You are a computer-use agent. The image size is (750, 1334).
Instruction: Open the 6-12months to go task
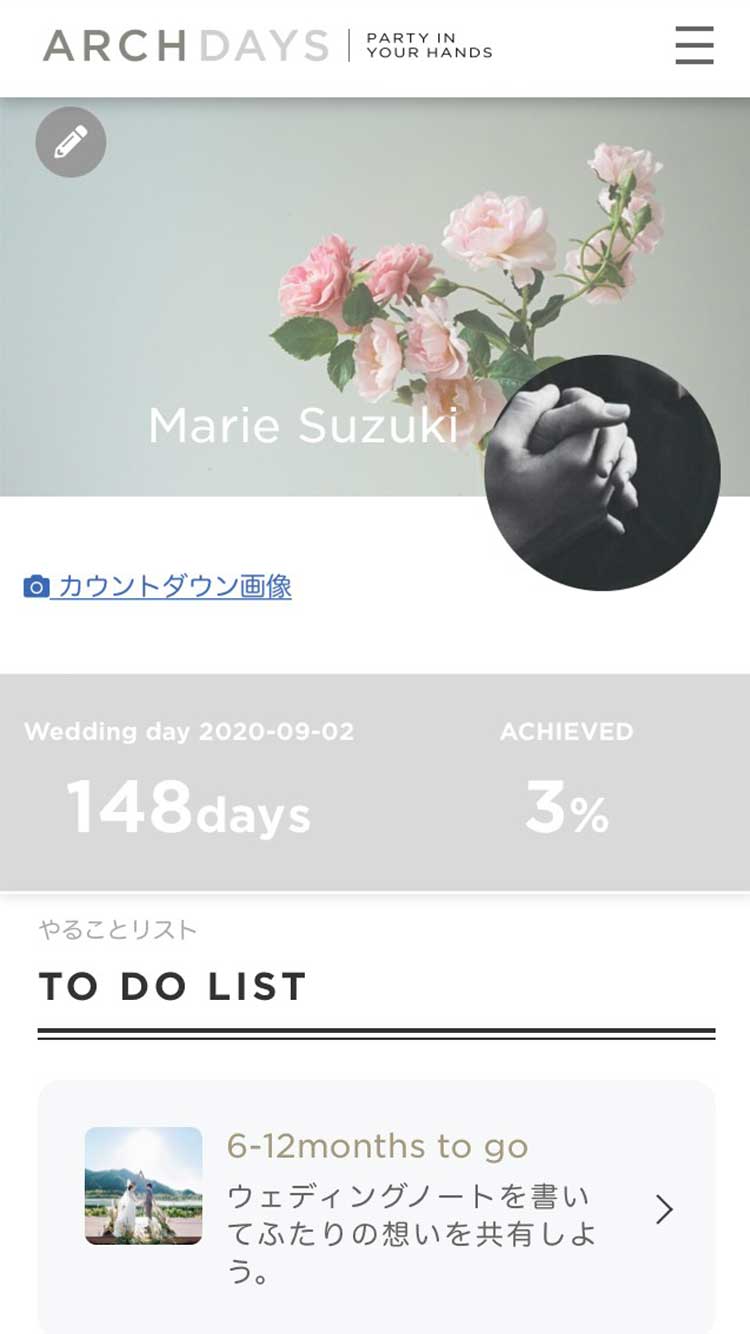(378, 1147)
